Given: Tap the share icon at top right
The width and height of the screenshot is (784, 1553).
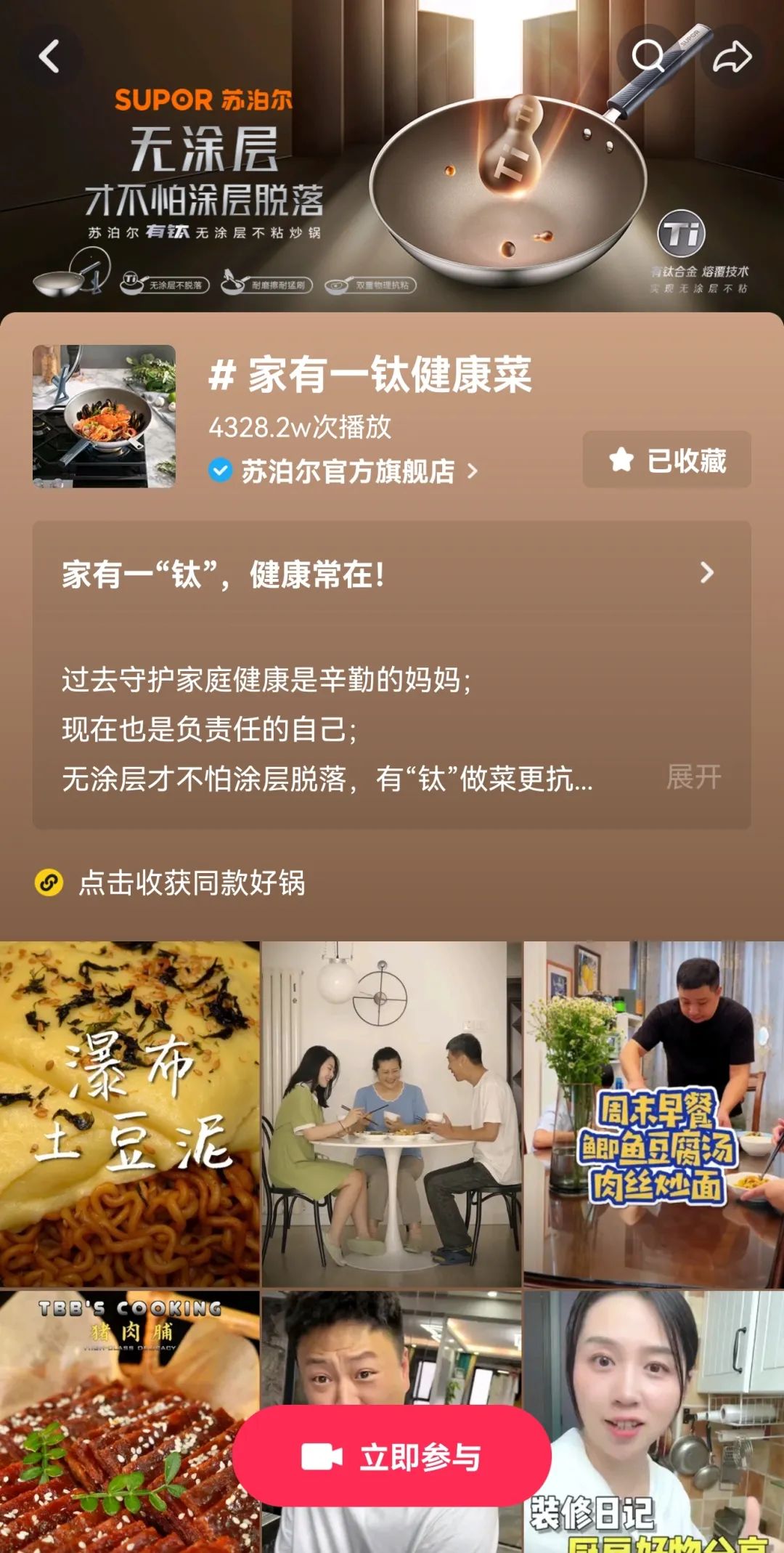Looking at the screenshot, I should point(733,57).
